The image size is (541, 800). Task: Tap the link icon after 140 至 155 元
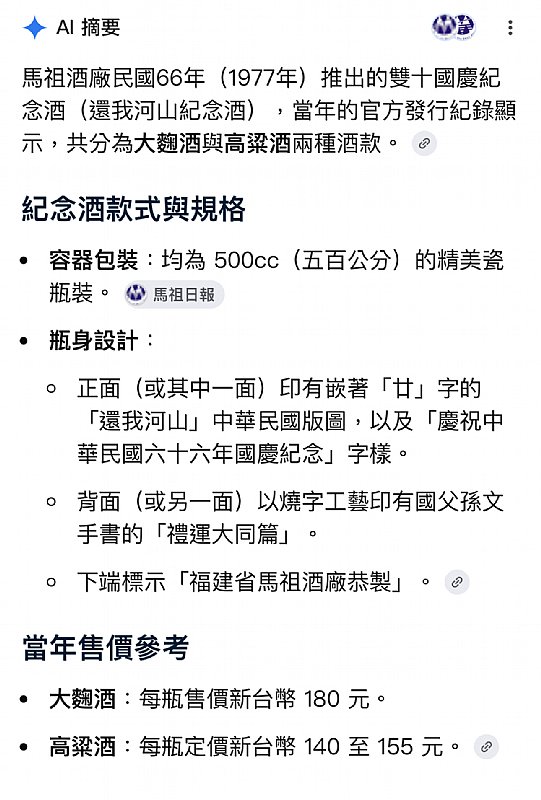[486, 747]
